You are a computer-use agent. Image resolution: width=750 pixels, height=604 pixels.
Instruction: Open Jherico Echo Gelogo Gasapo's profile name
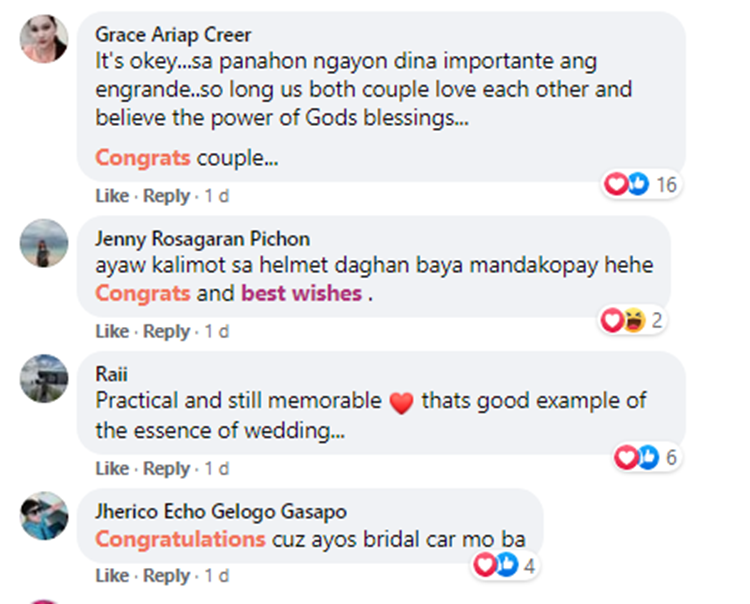pyautogui.click(x=220, y=512)
